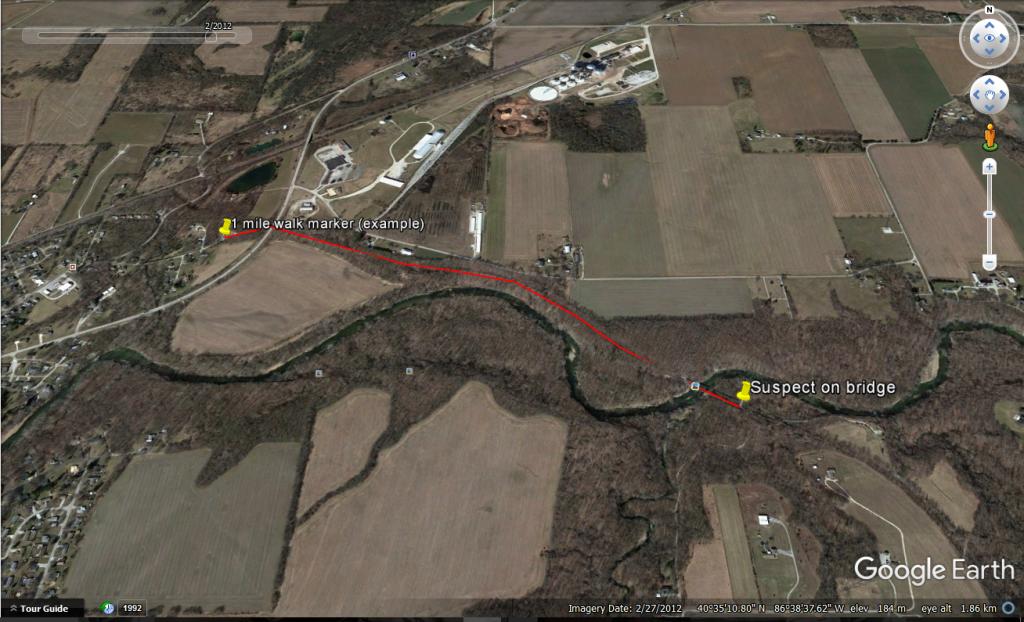Viewport: 1024px width, 622px height.
Task: Zoom out with the minus button at slider bottom
Action: [x=989, y=263]
